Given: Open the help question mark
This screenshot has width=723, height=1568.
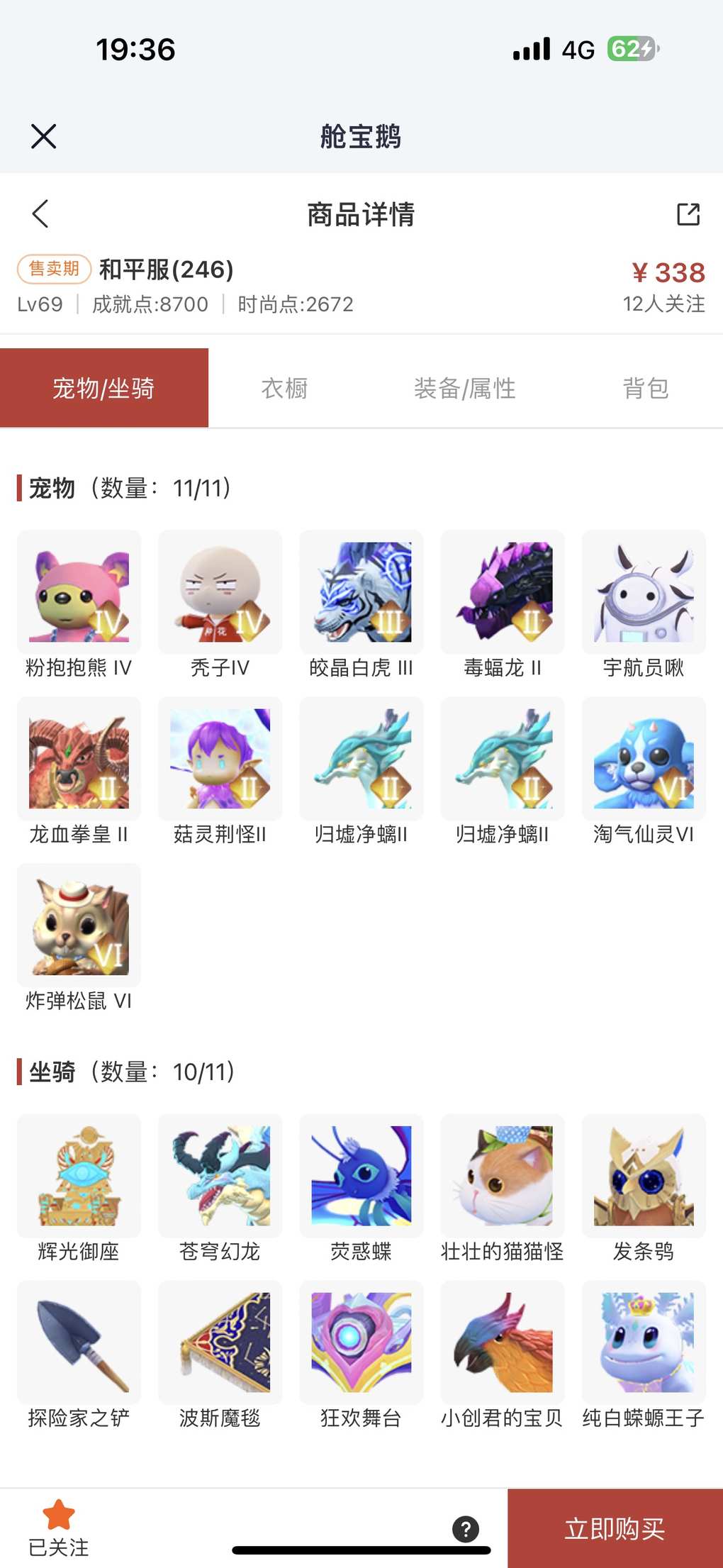Looking at the screenshot, I should pos(465,1529).
